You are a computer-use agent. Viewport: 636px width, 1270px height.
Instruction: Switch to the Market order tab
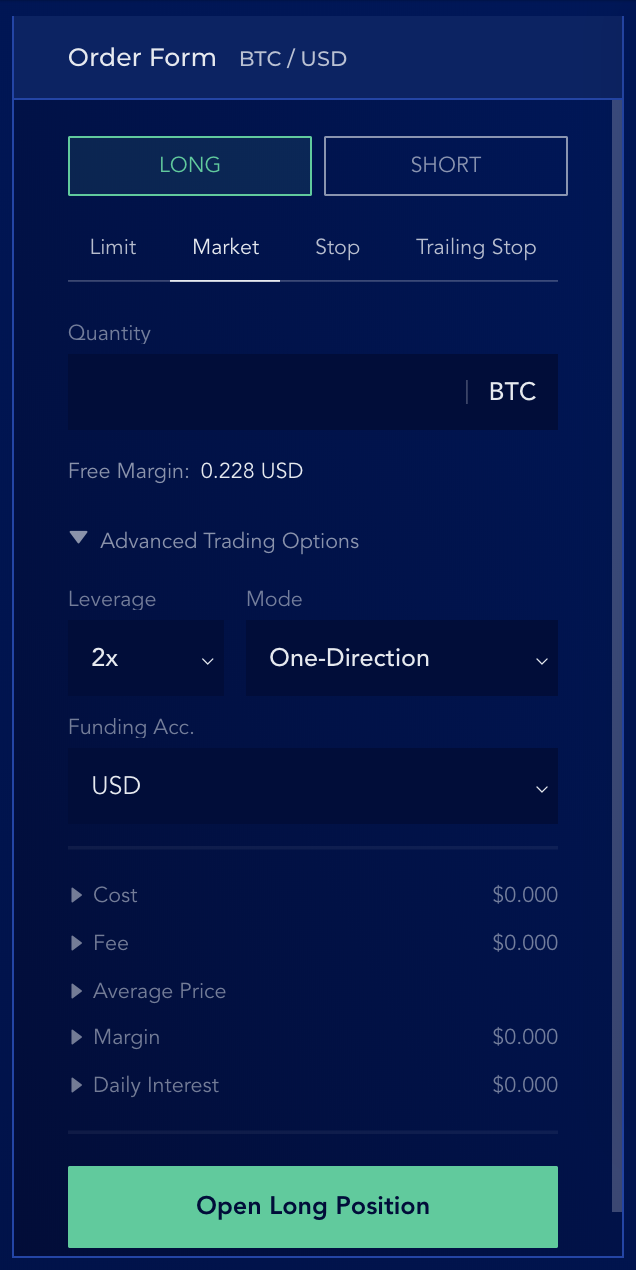coord(226,247)
